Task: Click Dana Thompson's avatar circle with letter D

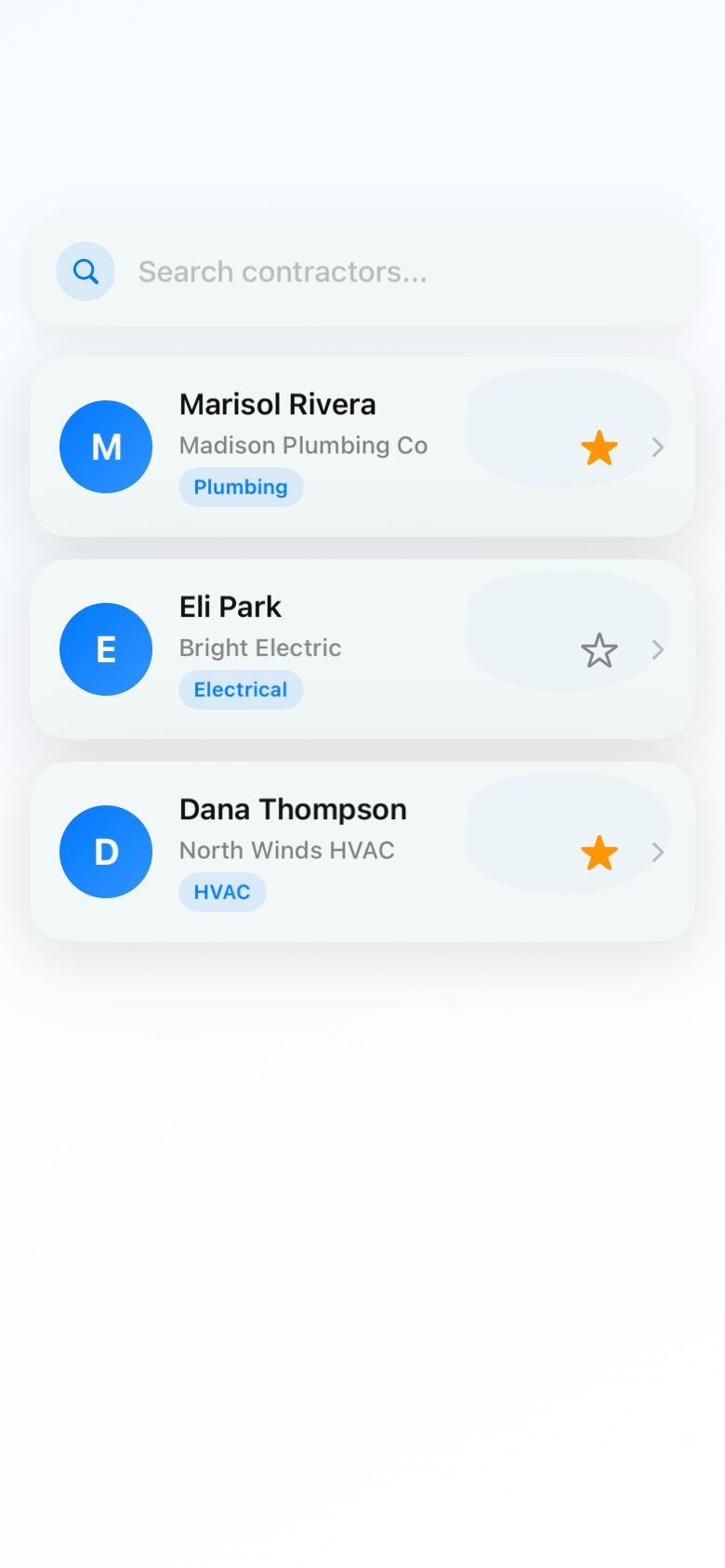Action: coord(106,852)
